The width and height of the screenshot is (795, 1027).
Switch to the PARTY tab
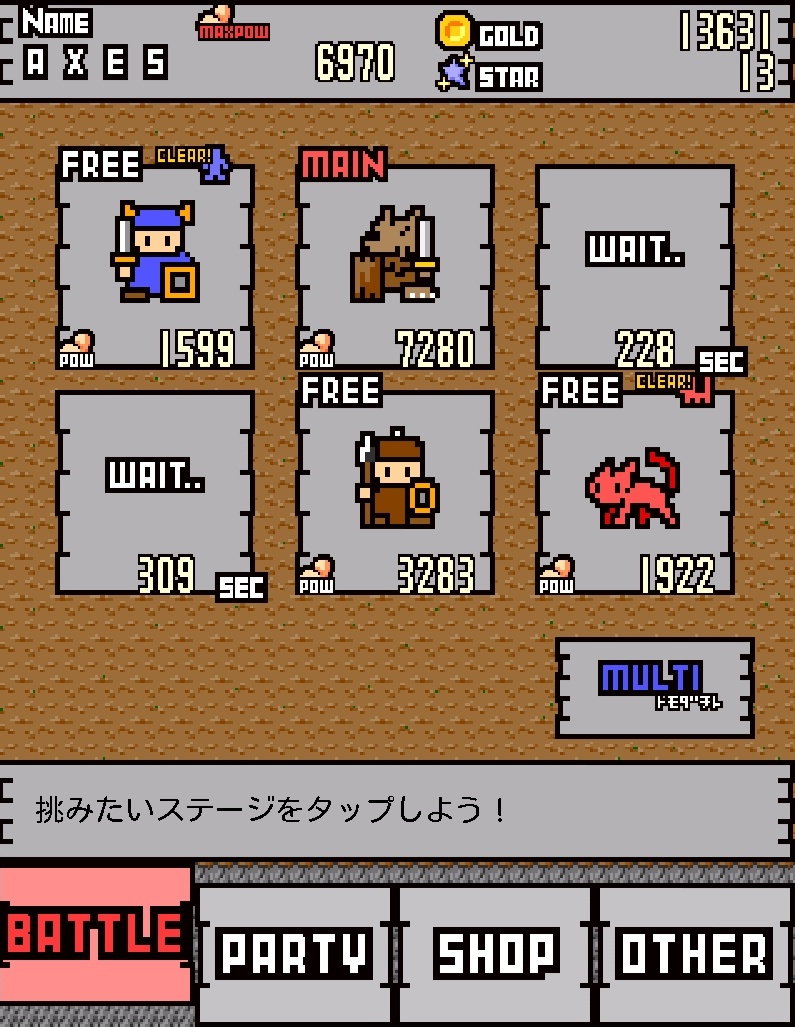pos(294,953)
